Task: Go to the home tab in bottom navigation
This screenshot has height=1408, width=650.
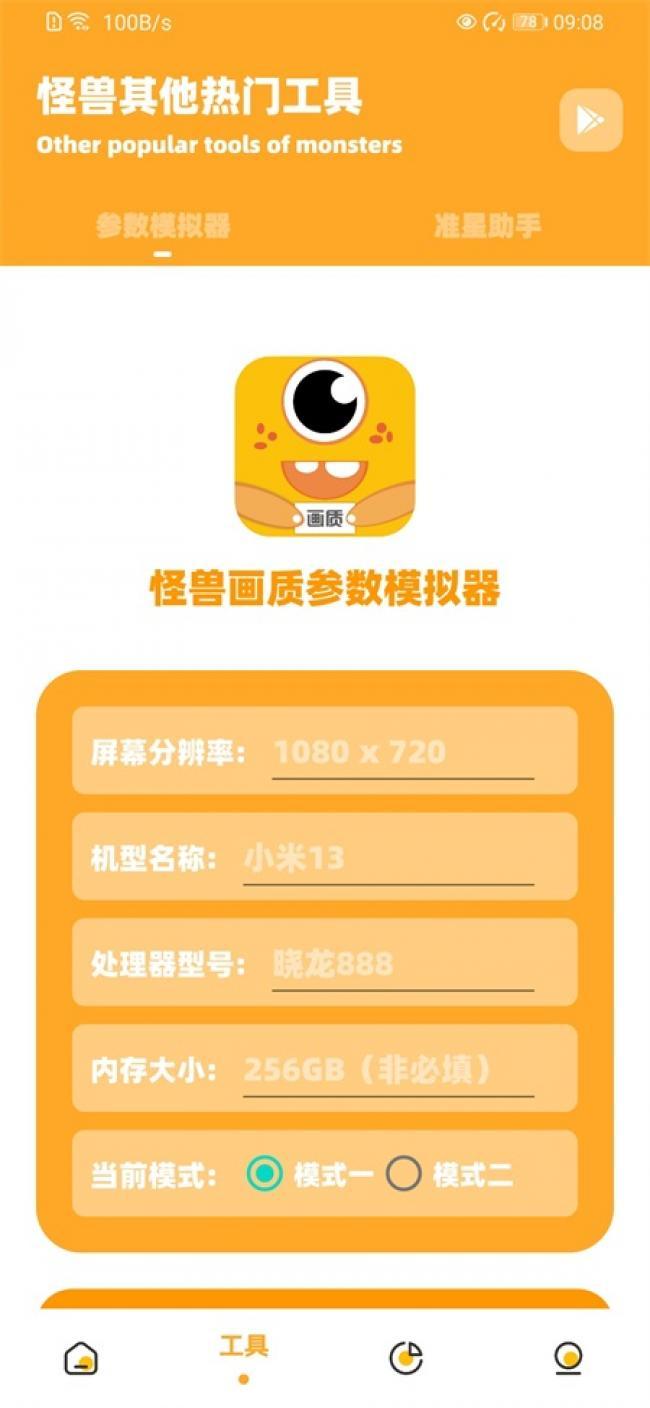Action: click(x=81, y=1358)
